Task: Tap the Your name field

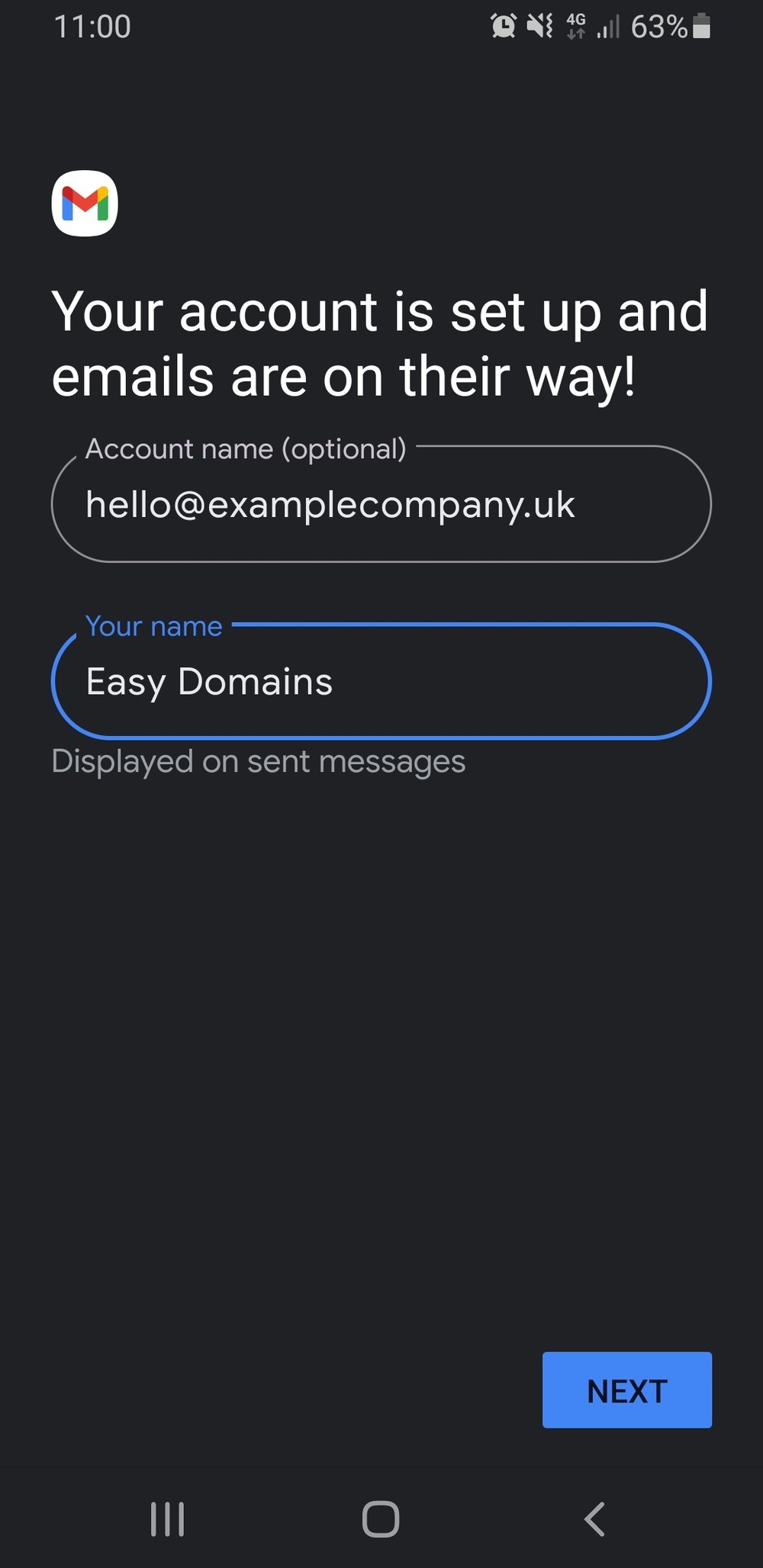Action: (381, 681)
